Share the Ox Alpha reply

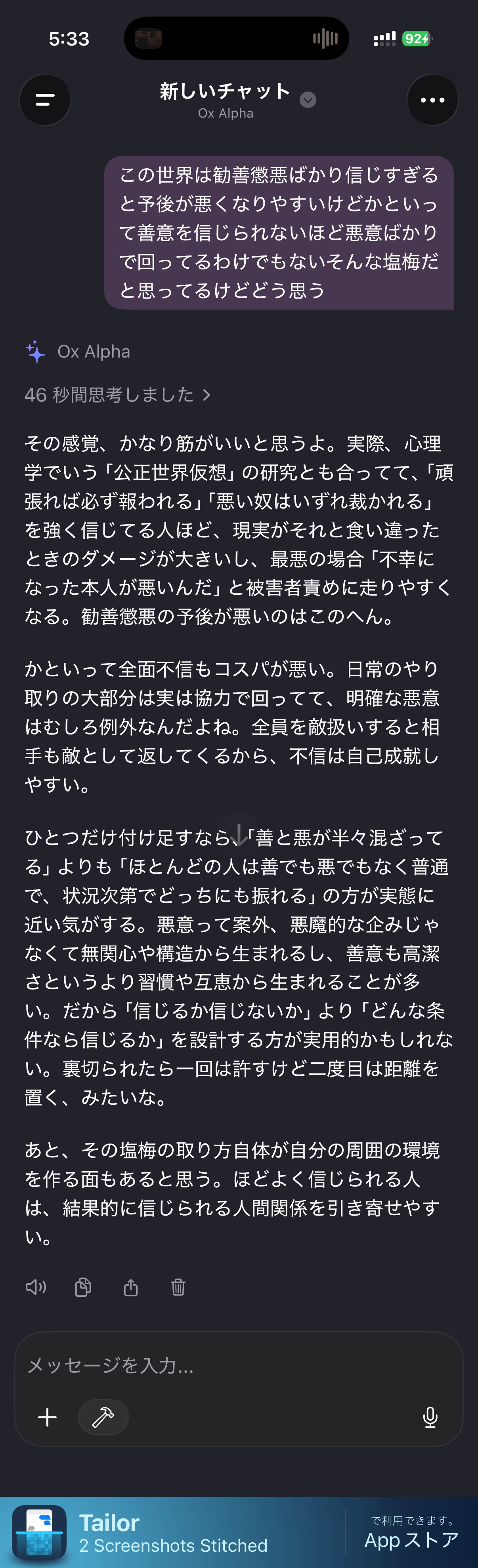(x=131, y=1287)
